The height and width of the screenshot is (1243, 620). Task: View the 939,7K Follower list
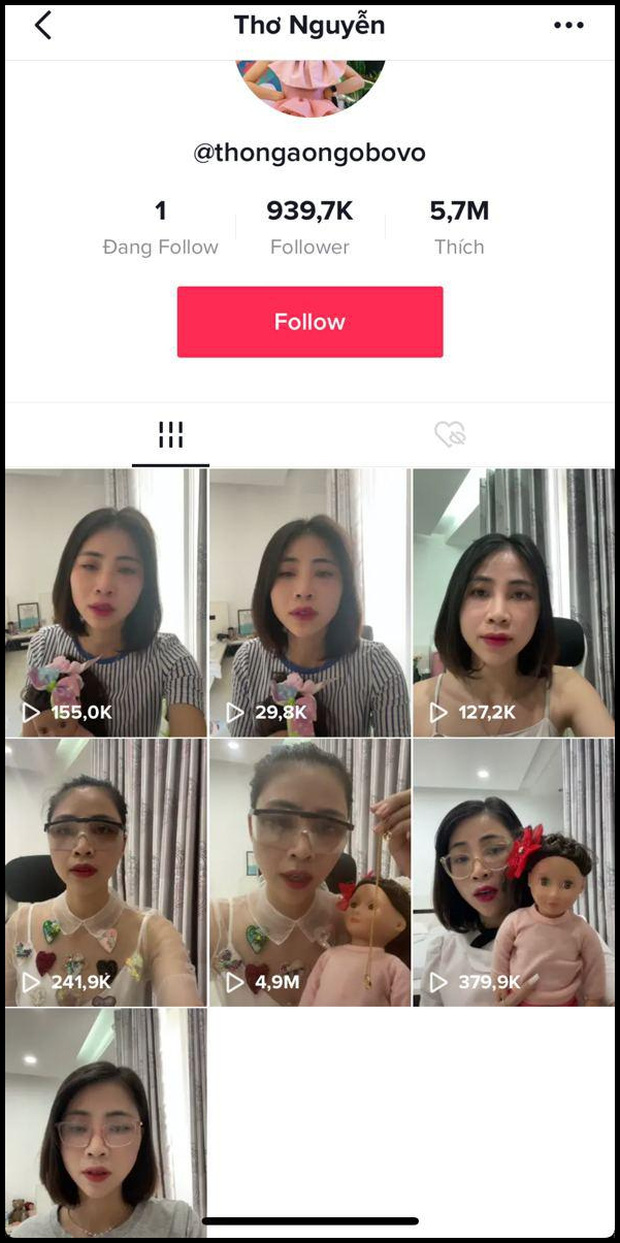[310, 228]
